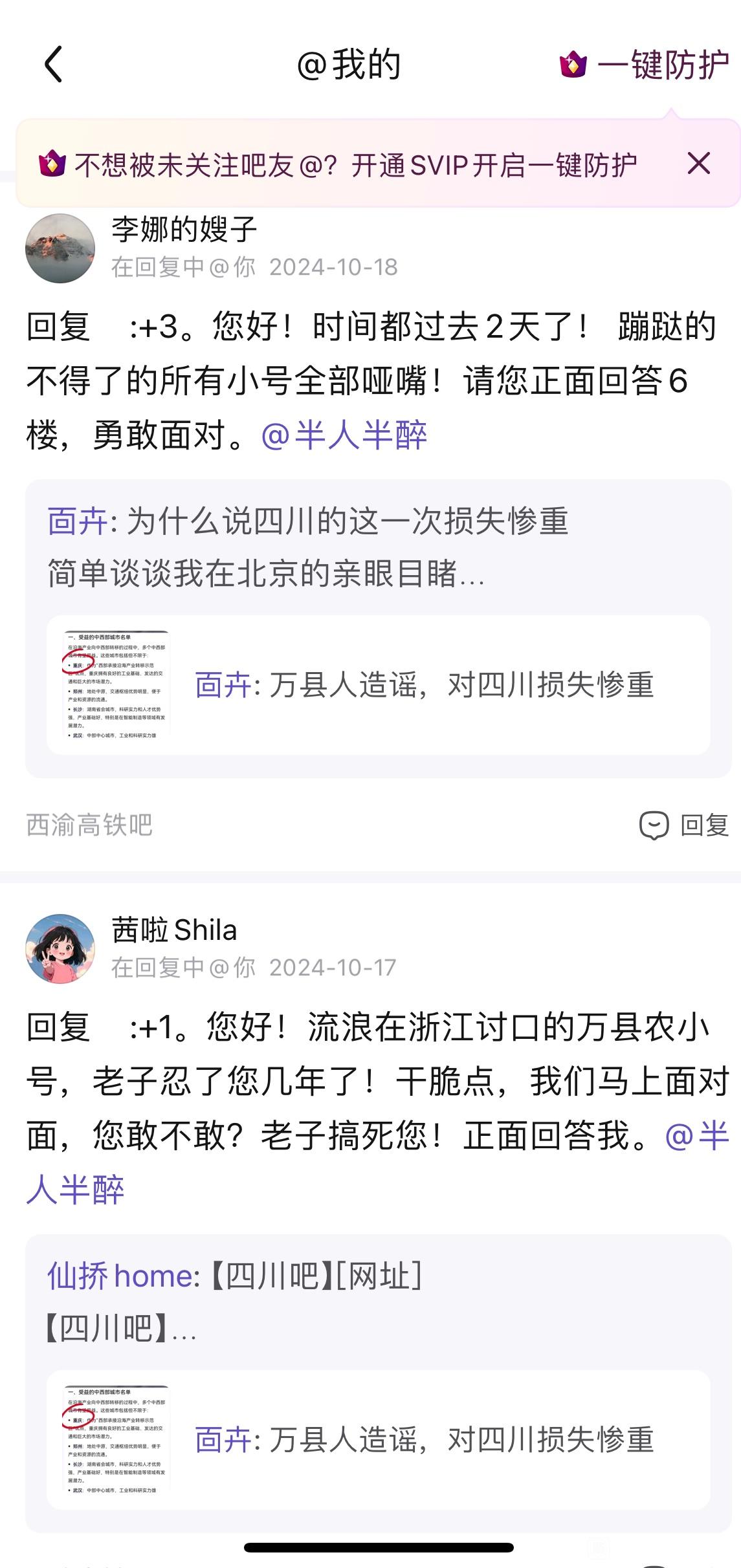The width and height of the screenshot is (741, 1568).
Task: Dismiss the SVIP 一键防护 banner
Action: pyautogui.click(x=698, y=164)
